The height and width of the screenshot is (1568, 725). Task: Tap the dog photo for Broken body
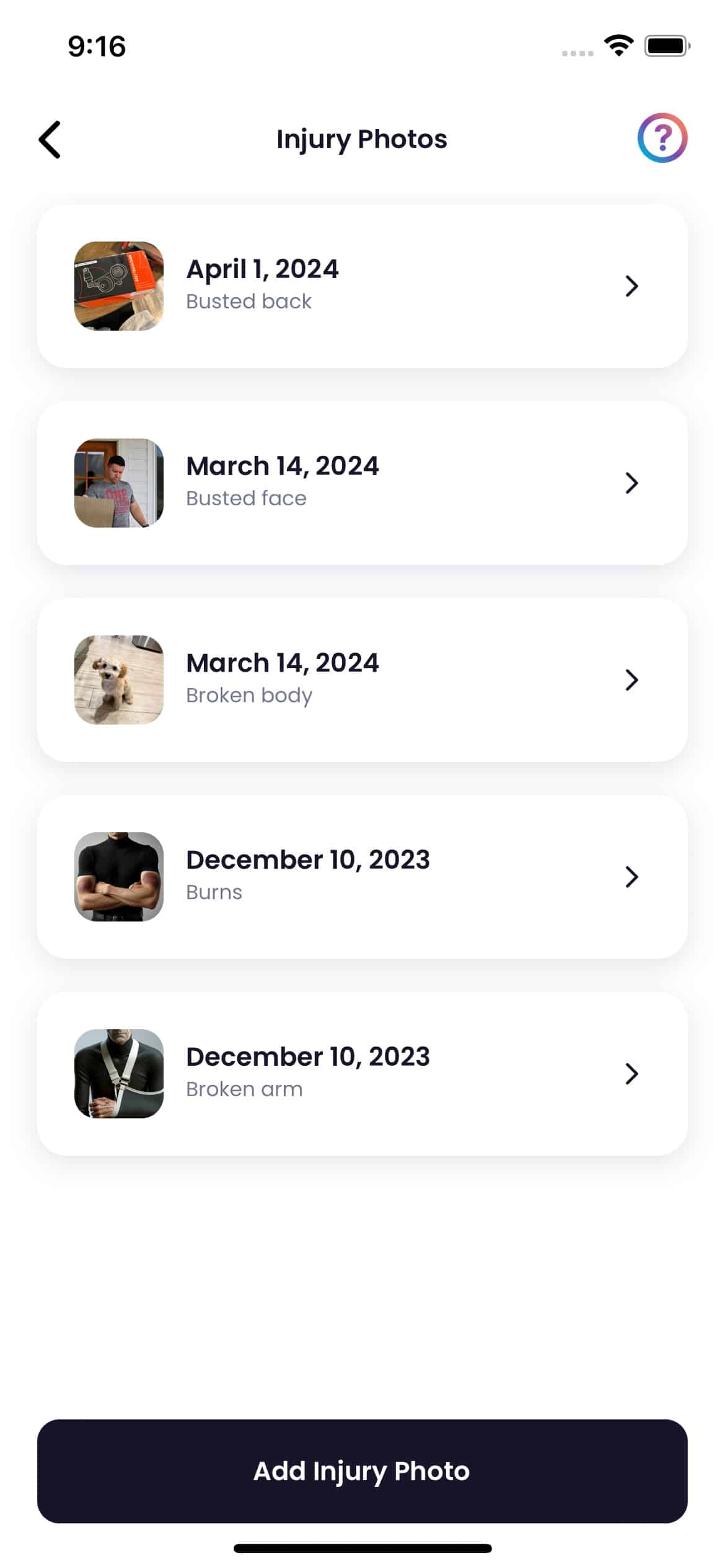coord(119,680)
